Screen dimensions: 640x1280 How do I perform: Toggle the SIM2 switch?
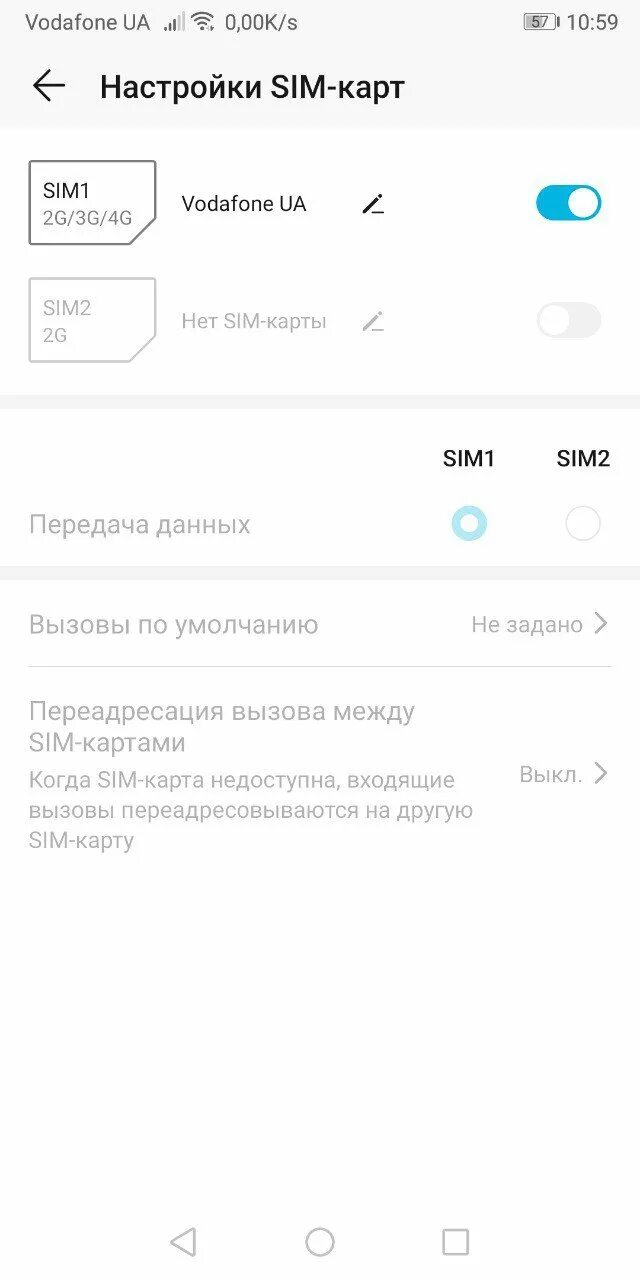[569, 321]
